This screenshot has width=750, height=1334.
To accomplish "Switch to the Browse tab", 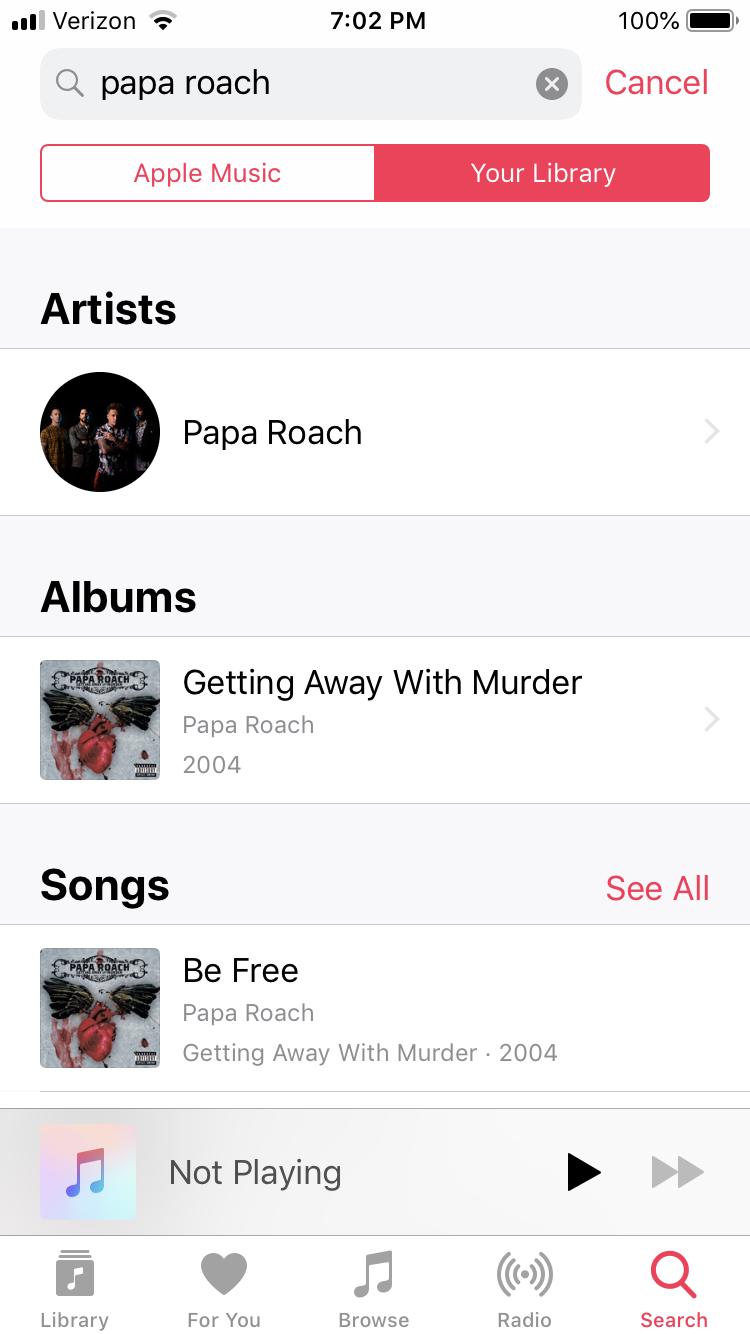I will coord(374,1288).
